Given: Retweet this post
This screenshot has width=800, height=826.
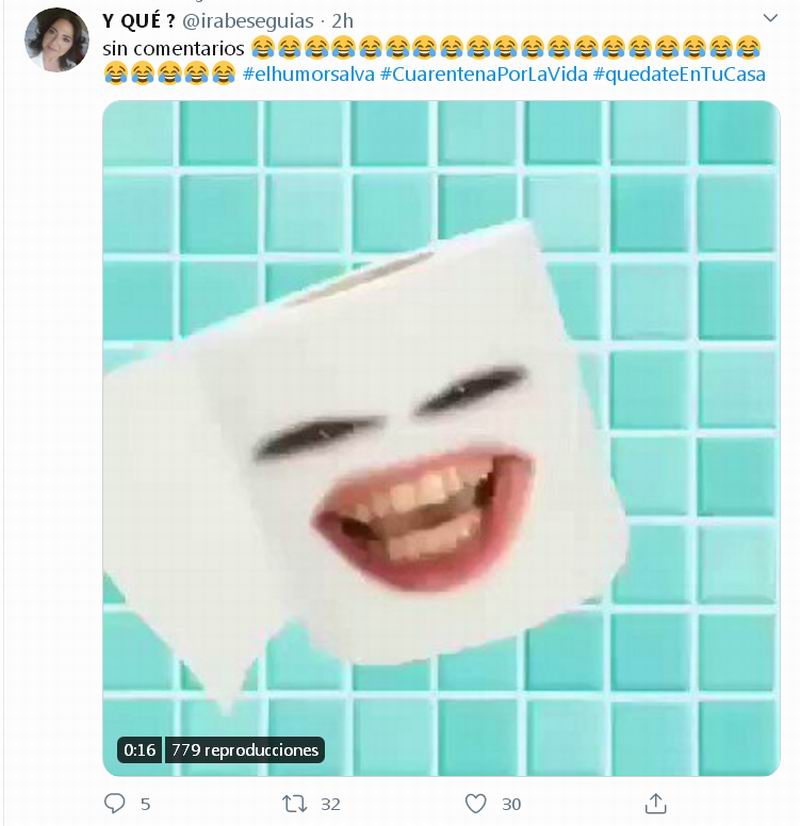Looking at the screenshot, I should coord(294,803).
